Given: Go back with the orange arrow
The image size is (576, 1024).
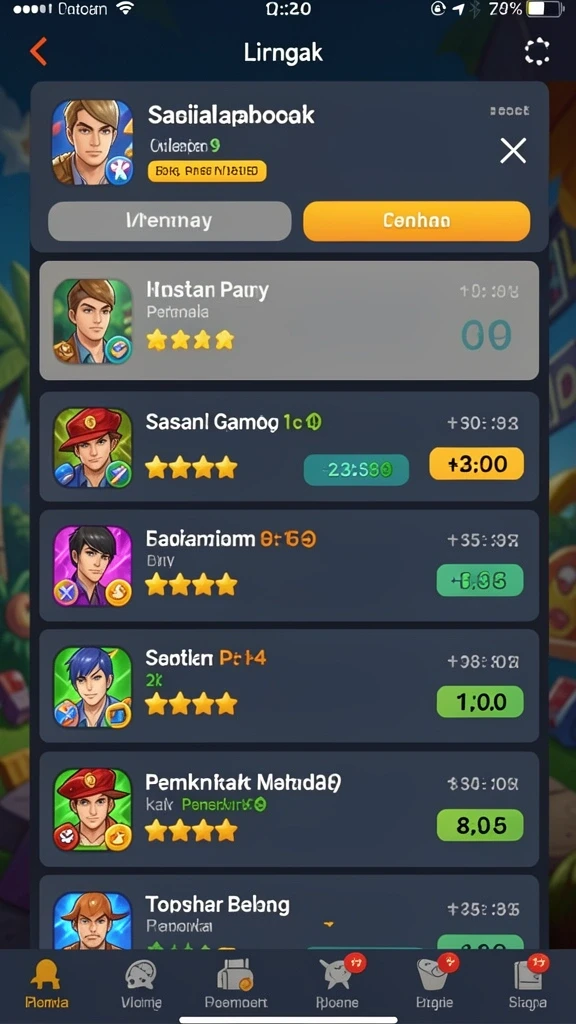Looking at the screenshot, I should (39, 52).
